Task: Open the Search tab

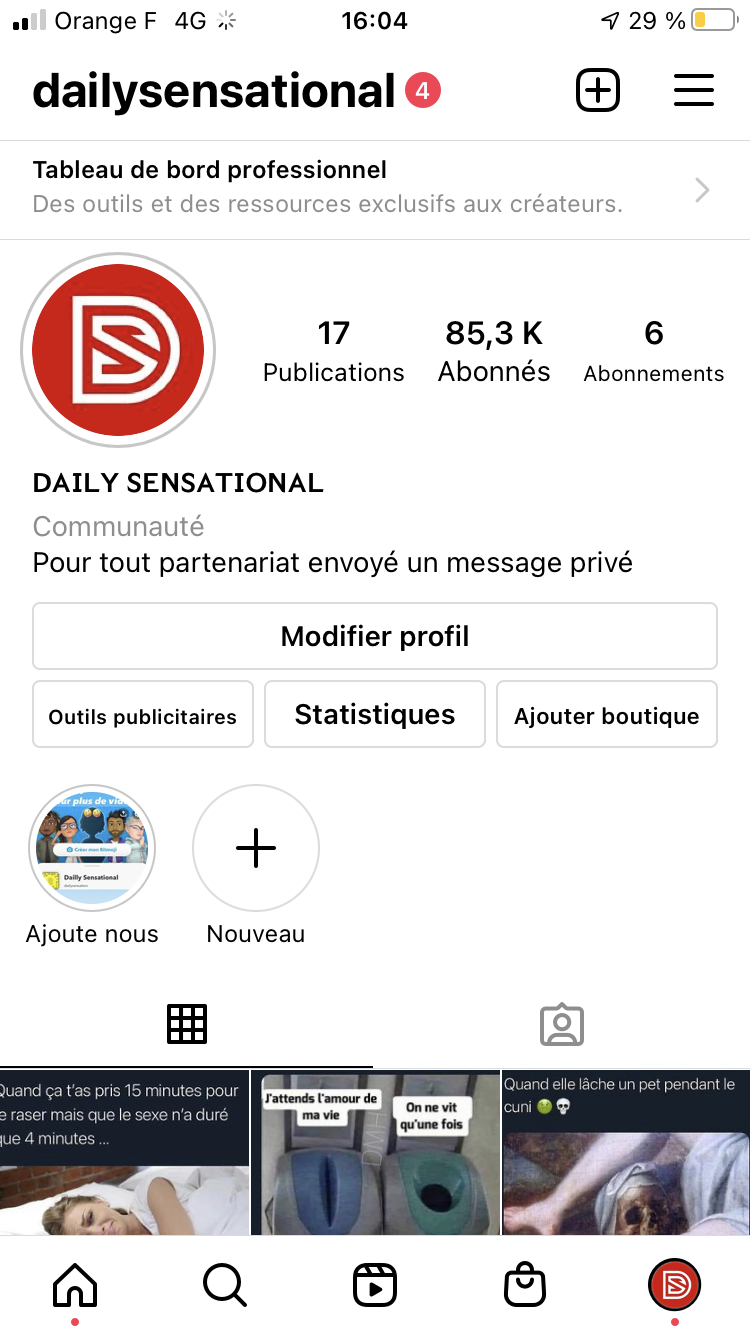Action: pyautogui.click(x=225, y=1285)
